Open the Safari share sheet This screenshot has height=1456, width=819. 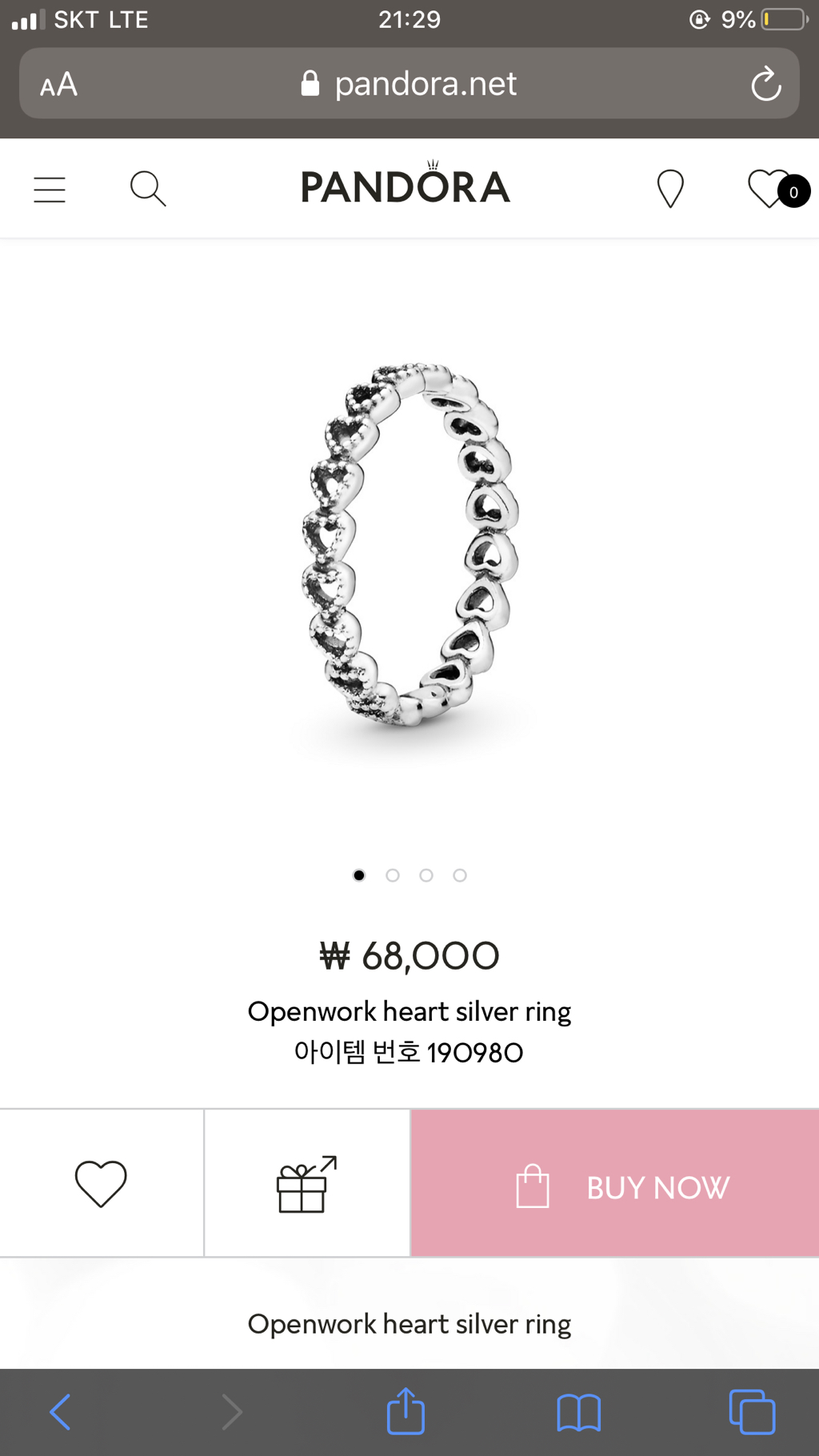406,1410
